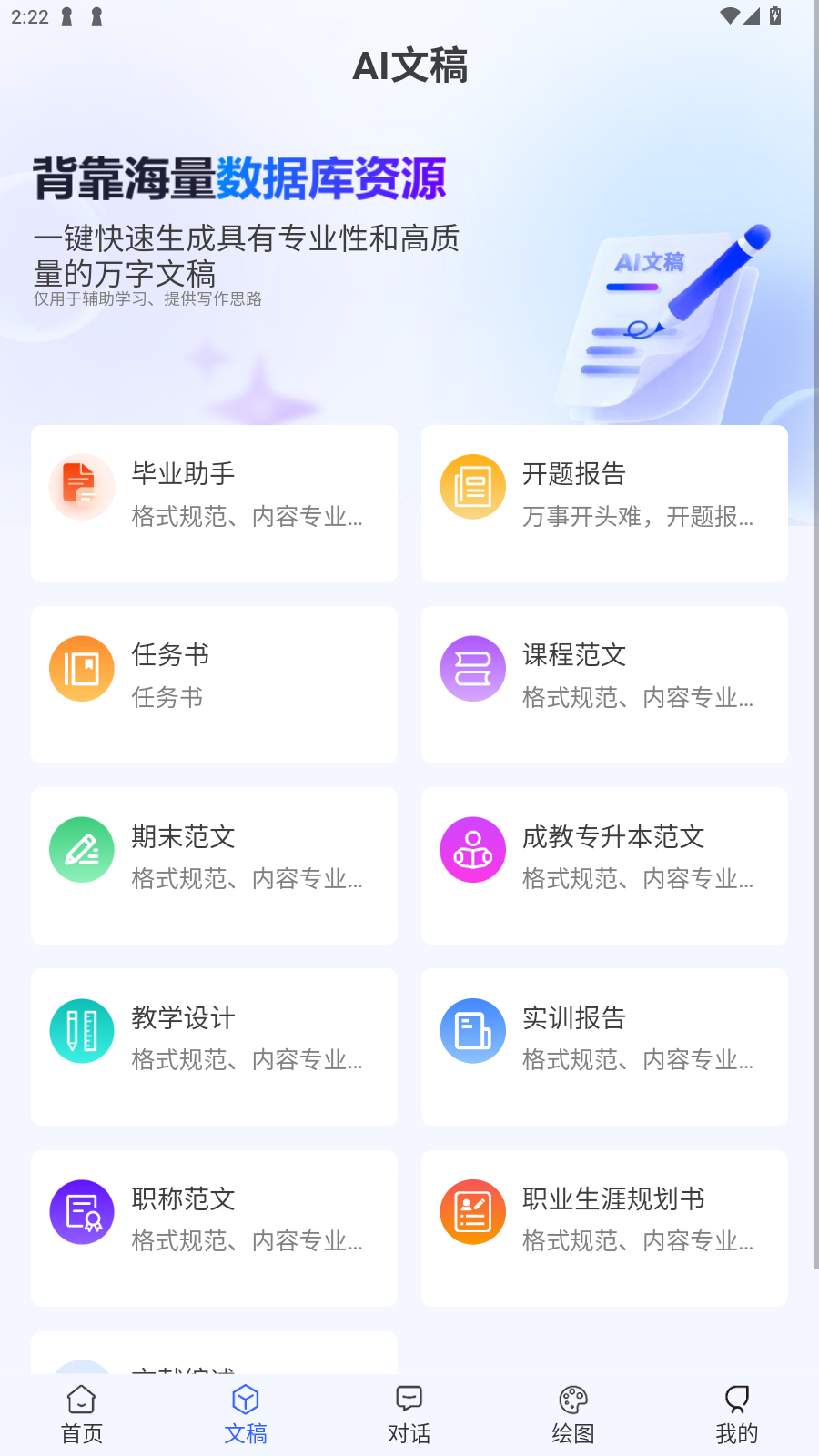The image size is (819, 1456).
Task: Click the 成教专升本范文 magenta reader icon
Action: [472, 849]
